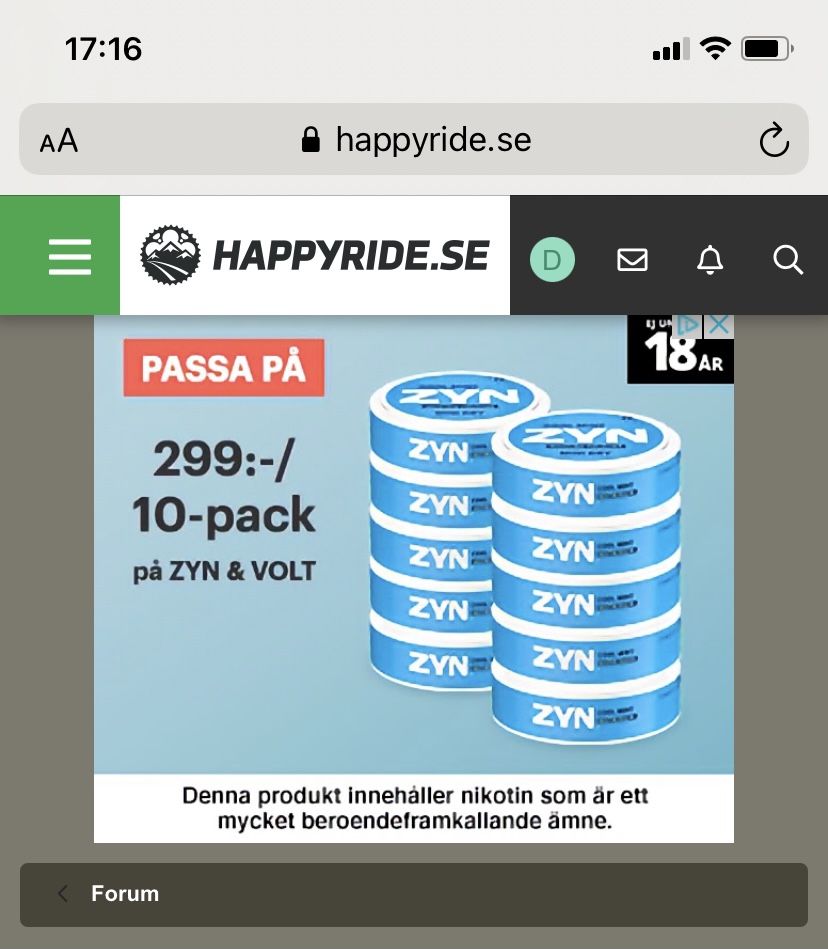Close the ZYN advertisement
The width and height of the screenshot is (828, 949).
719,325
